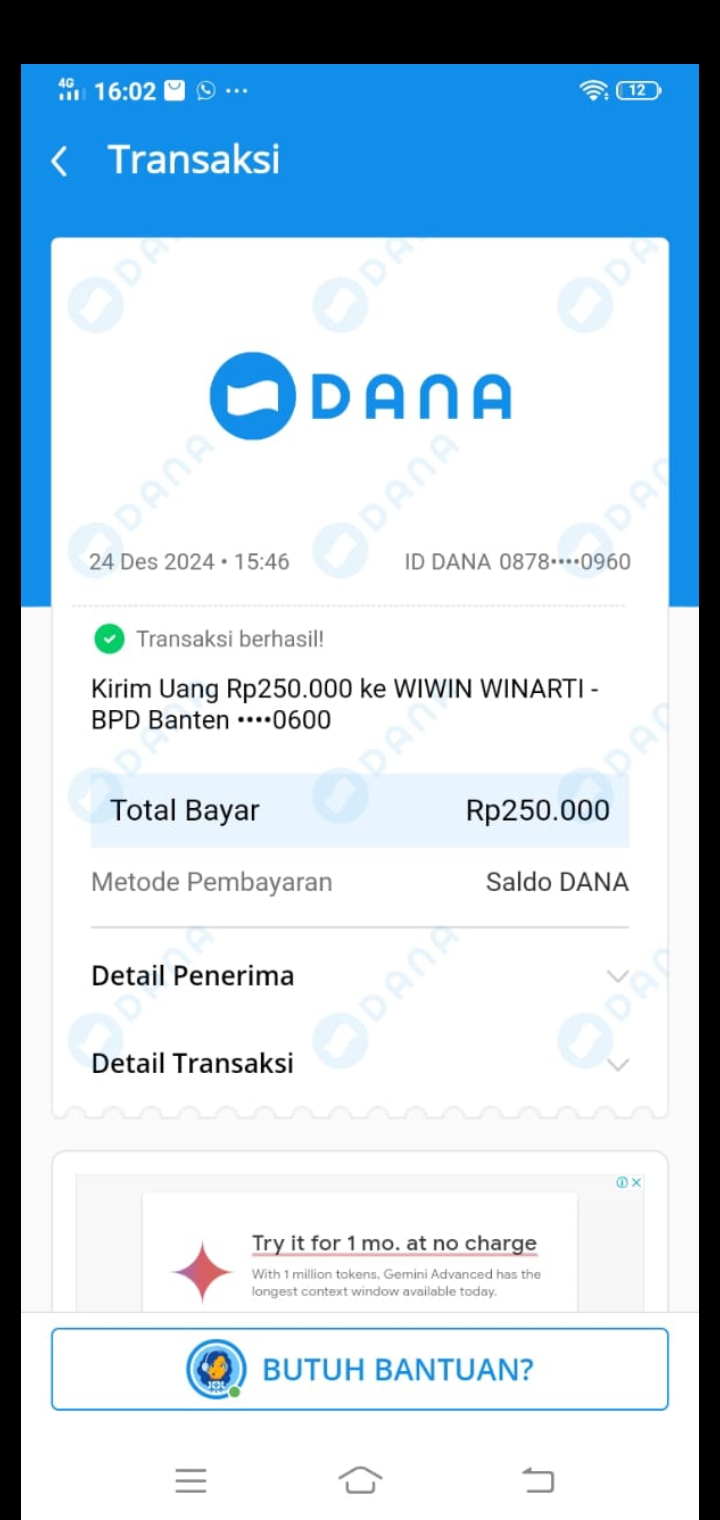Go back from the Transaksi screen
720x1520 pixels.
coord(60,161)
